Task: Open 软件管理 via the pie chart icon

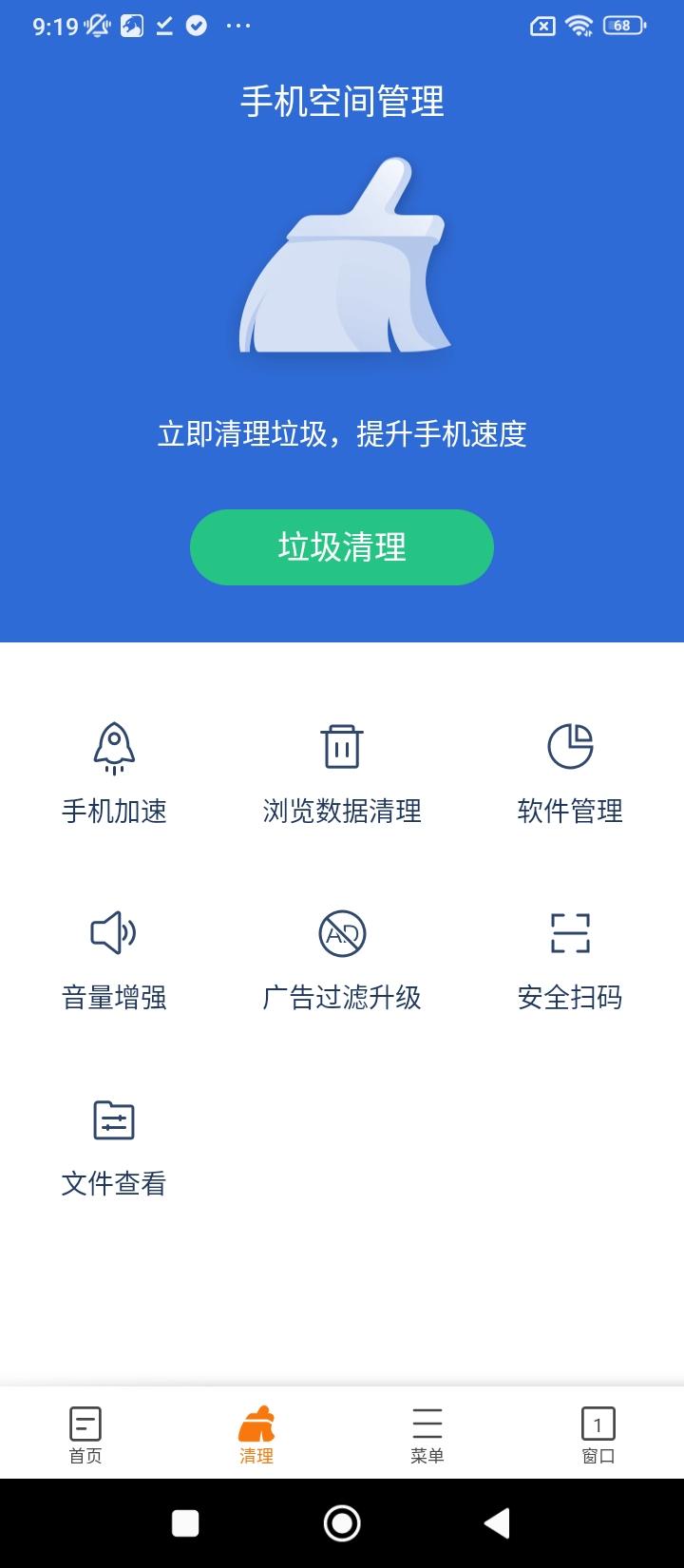Action: (569, 748)
